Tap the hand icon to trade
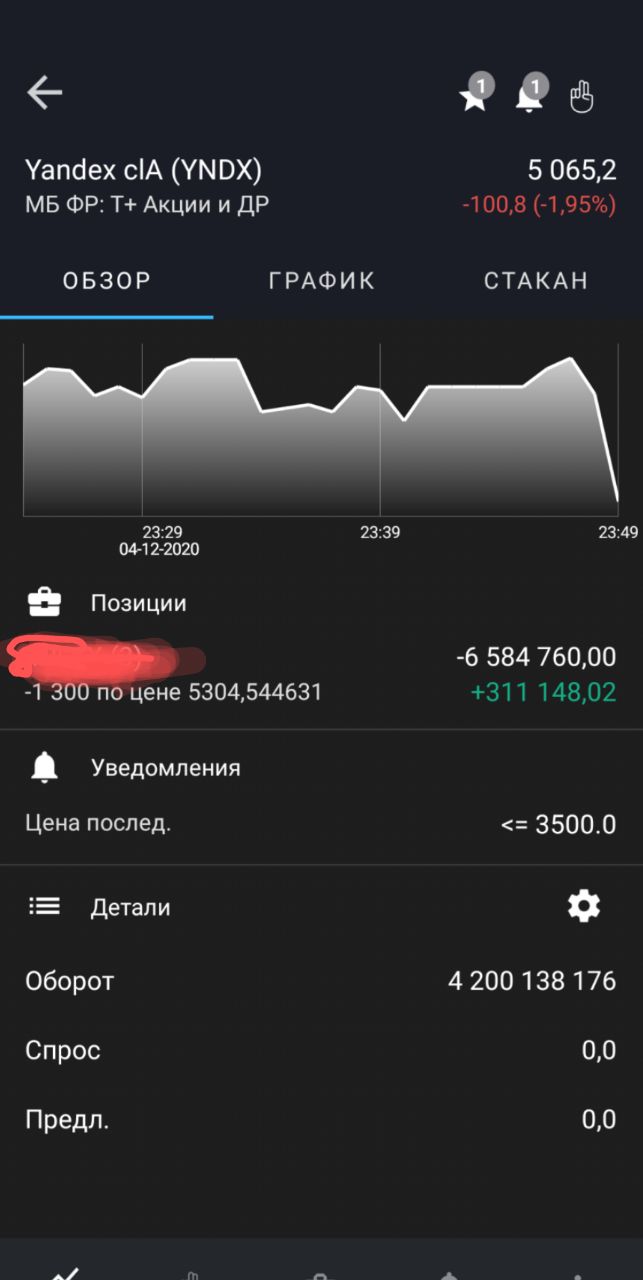The width and height of the screenshot is (643, 1280). 582,96
